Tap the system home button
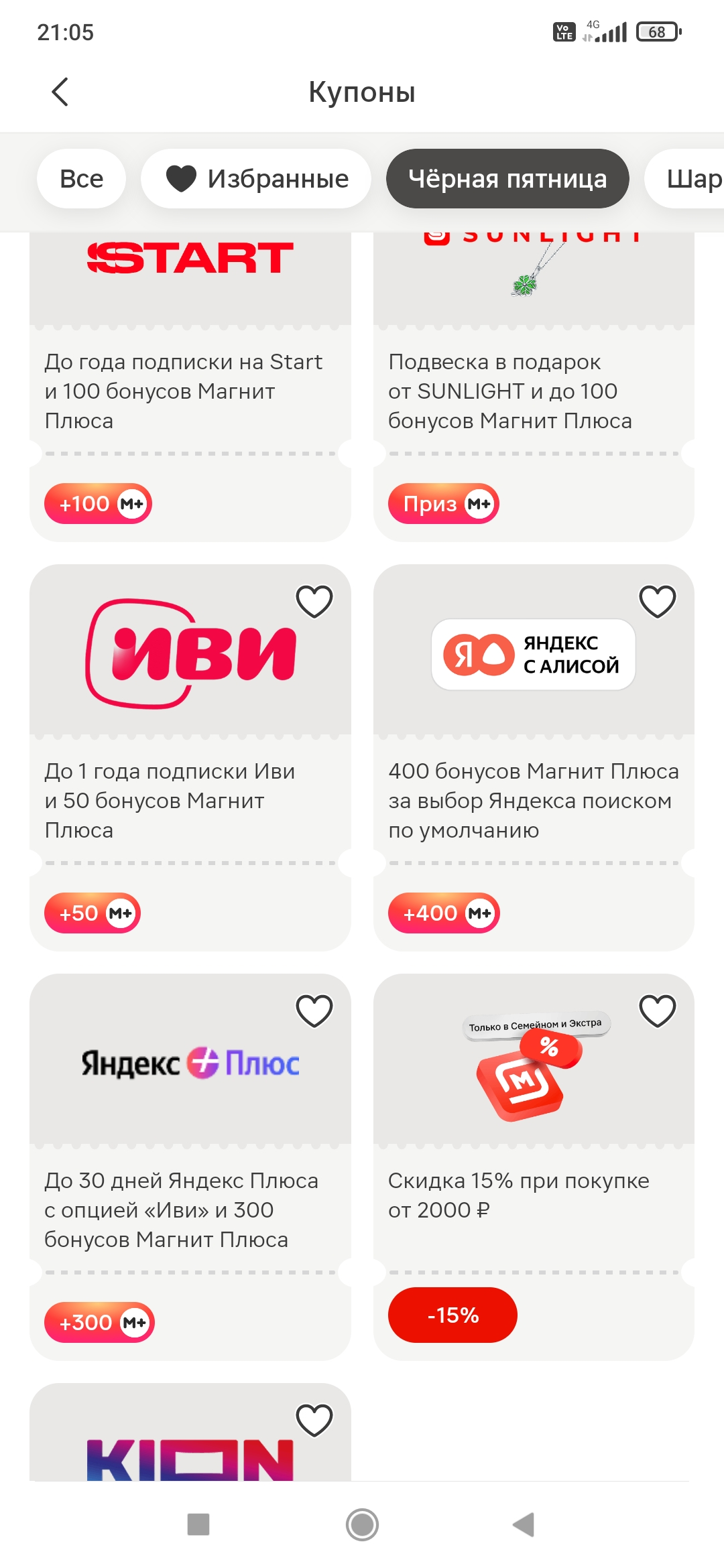The image size is (724, 1568). point(362,1524)
